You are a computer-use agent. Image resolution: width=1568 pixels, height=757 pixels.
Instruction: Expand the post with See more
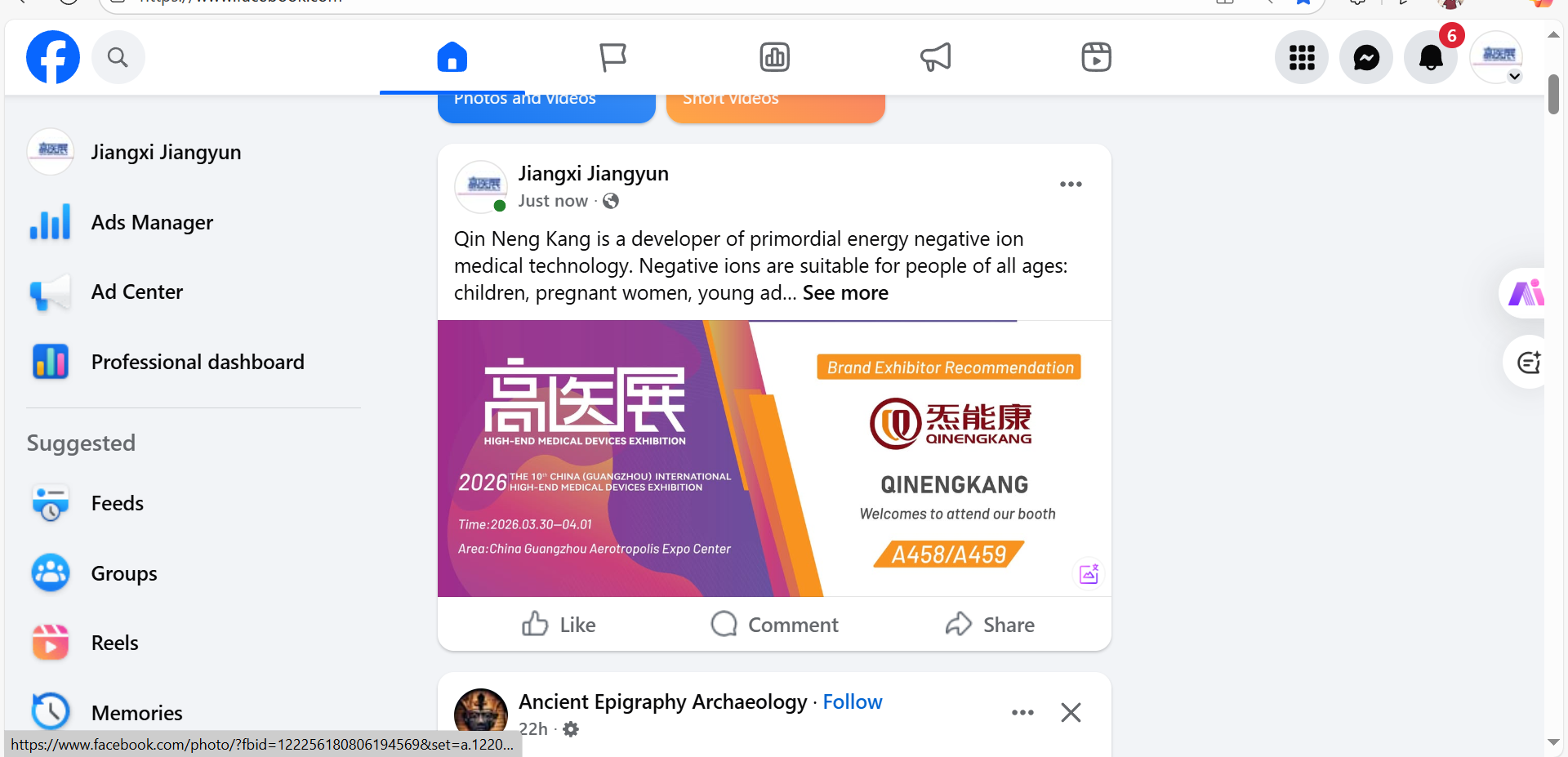[845, 293]
